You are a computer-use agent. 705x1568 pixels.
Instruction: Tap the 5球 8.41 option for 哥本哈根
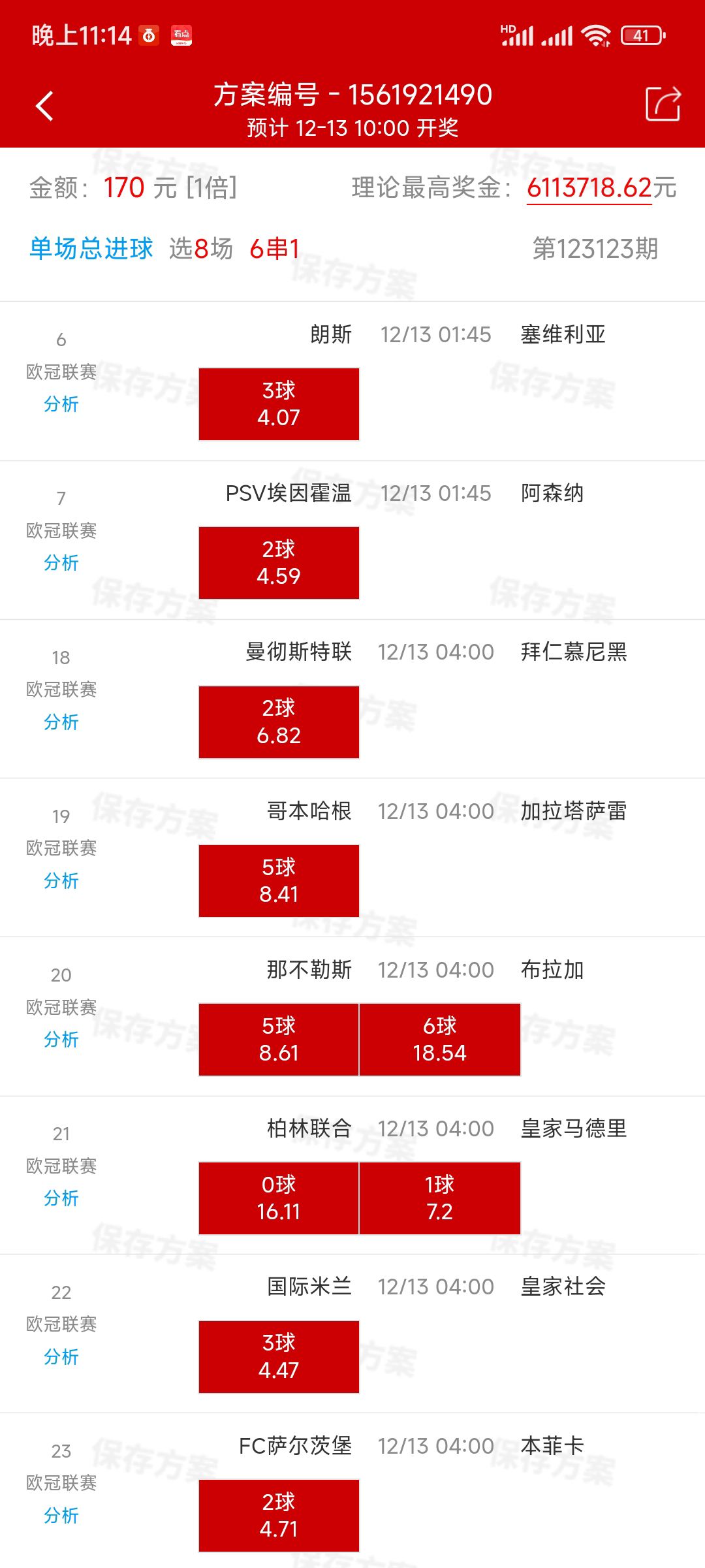pyautogui.click(x=279, y=880)
